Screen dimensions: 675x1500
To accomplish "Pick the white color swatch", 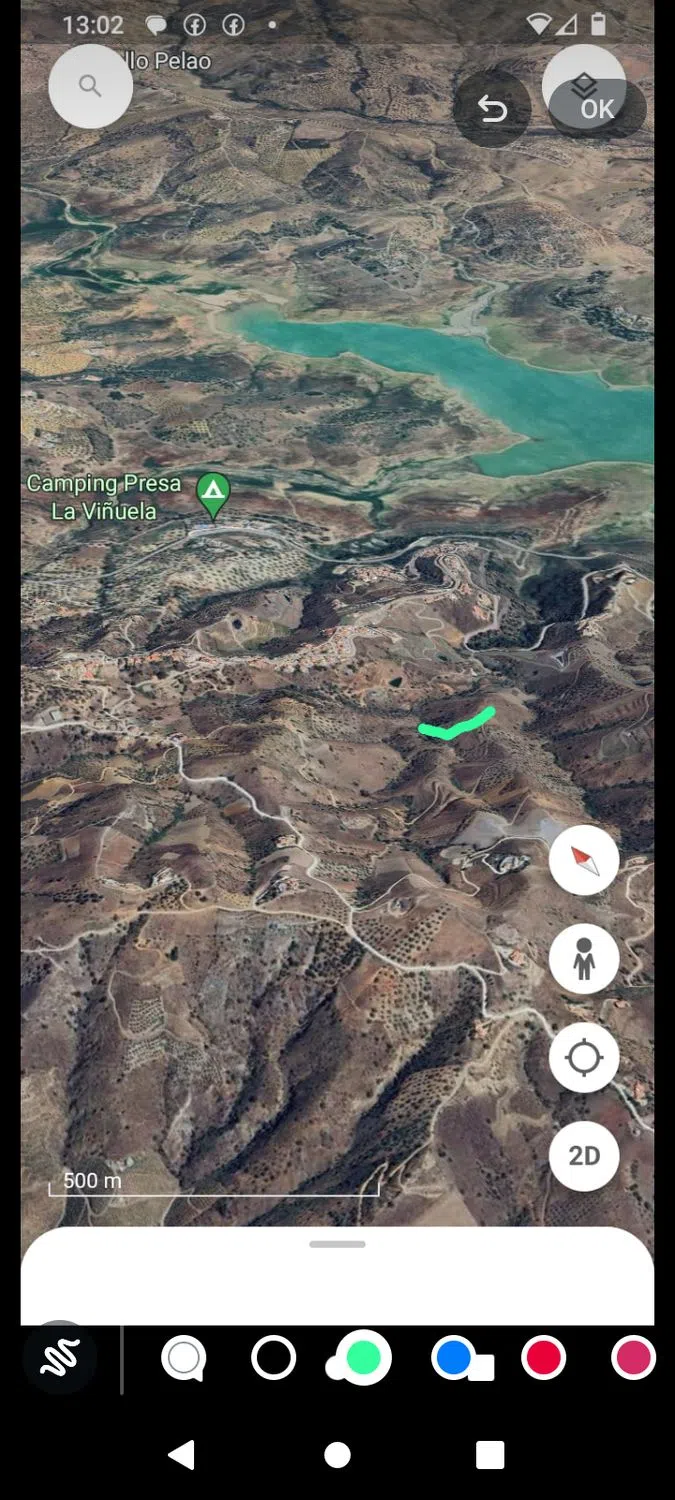I will pos(184,1358).
